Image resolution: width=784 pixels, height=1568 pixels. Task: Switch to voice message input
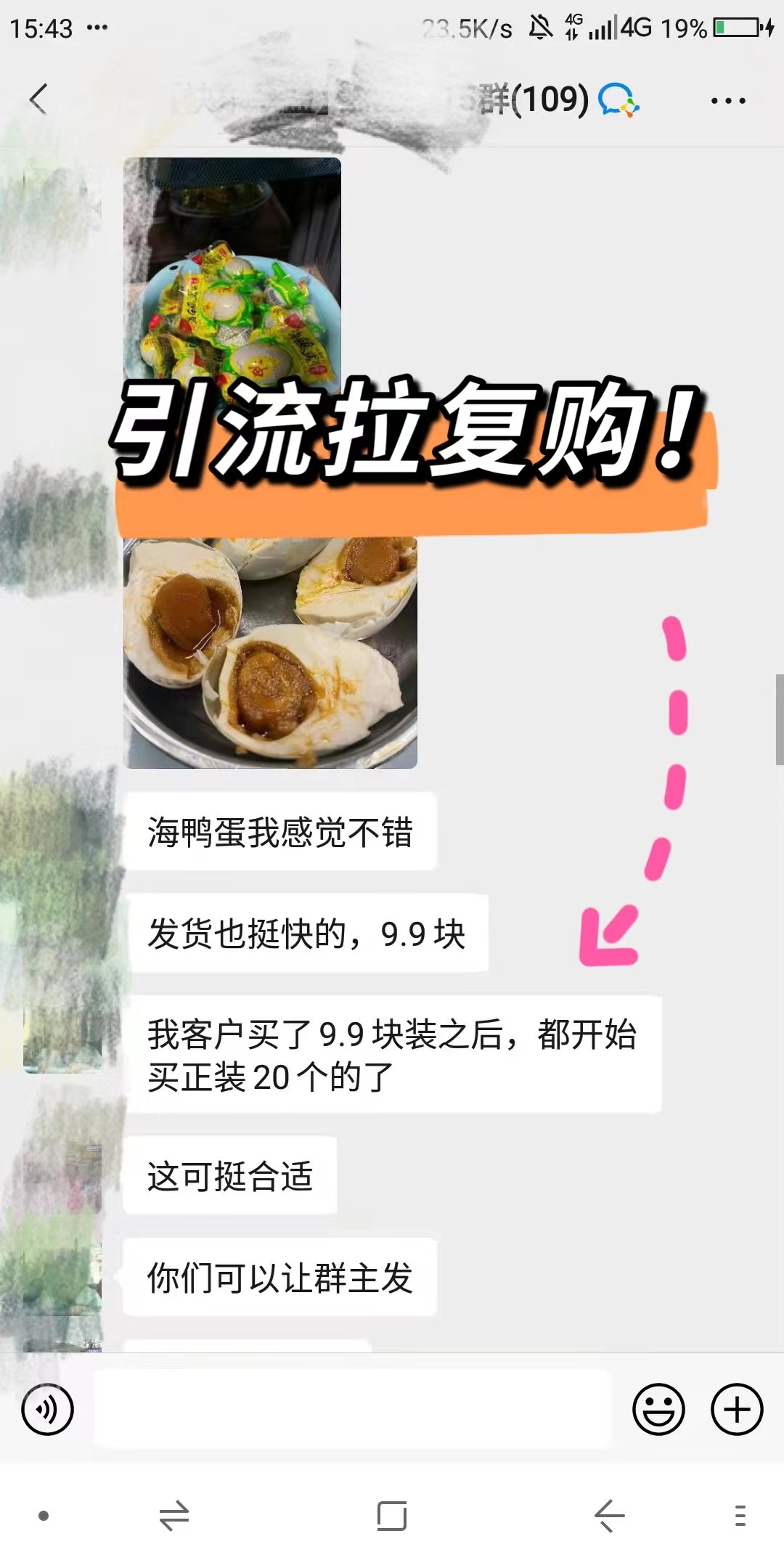[48, 1409]
